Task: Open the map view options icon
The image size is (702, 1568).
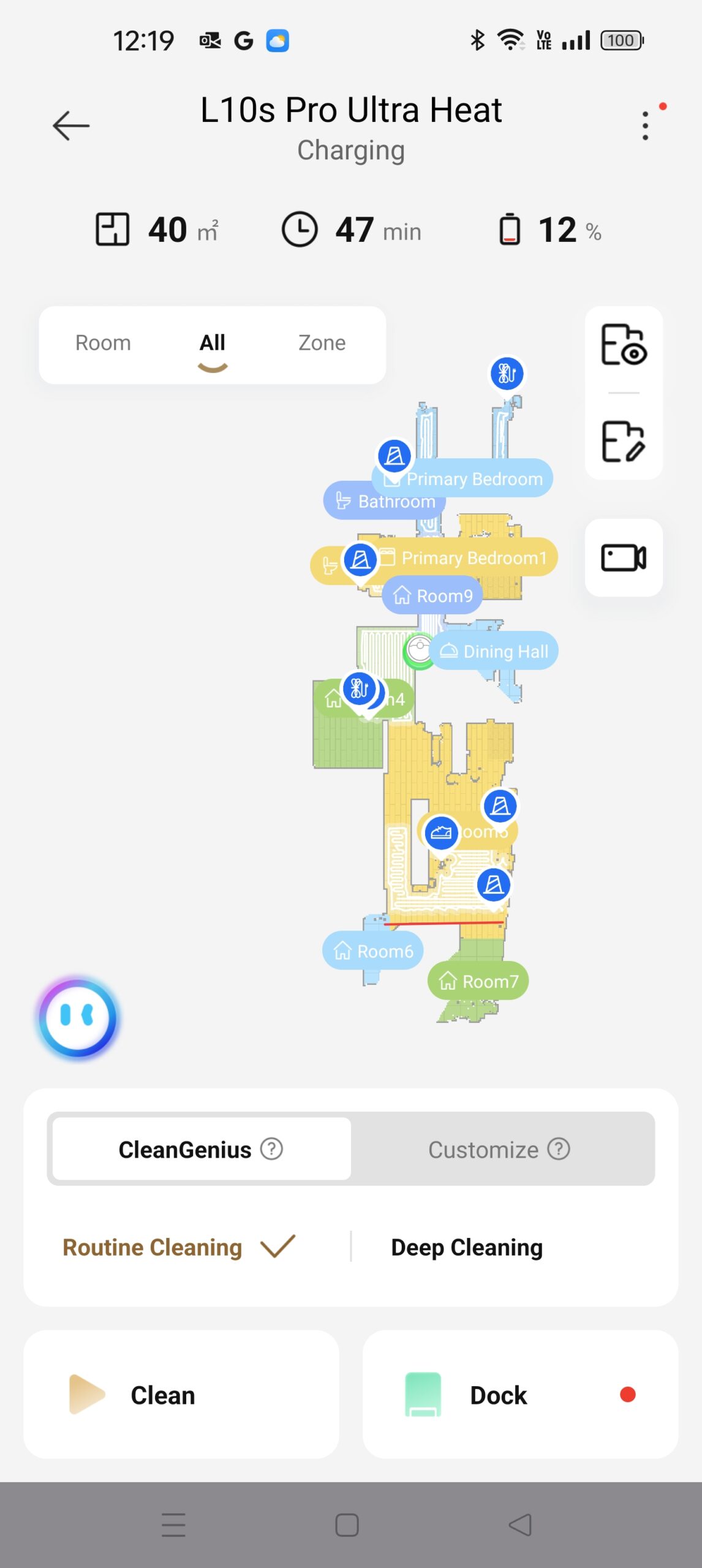Action: pos(623,346)
